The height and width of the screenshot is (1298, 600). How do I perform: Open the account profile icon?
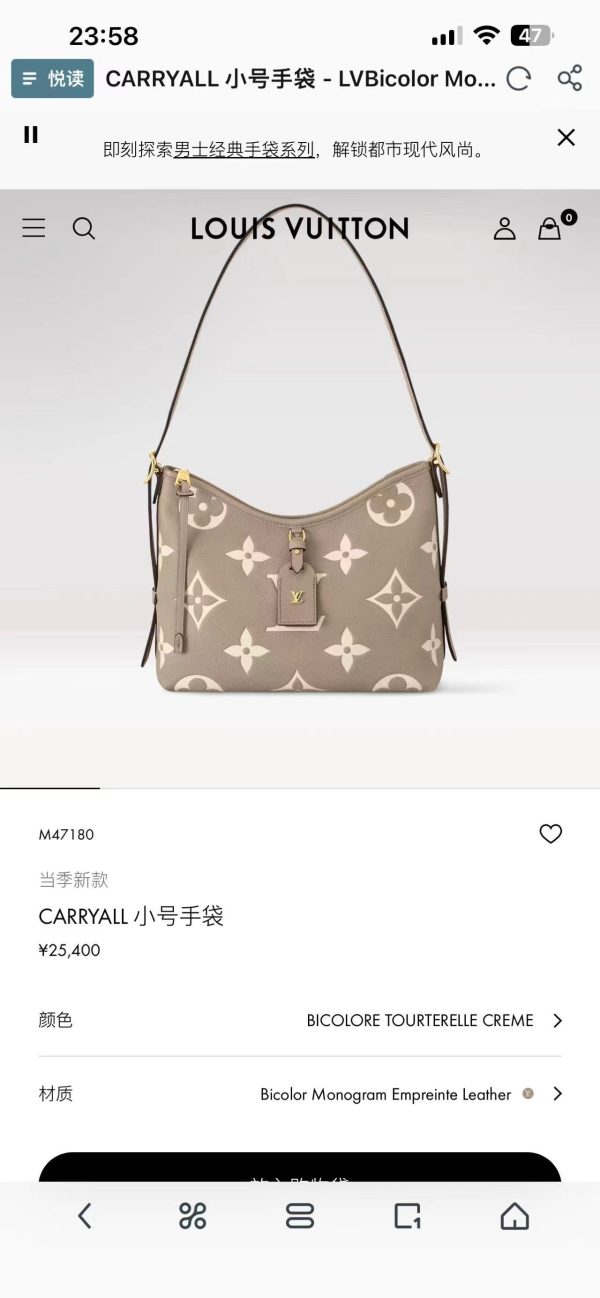(504, 229)
